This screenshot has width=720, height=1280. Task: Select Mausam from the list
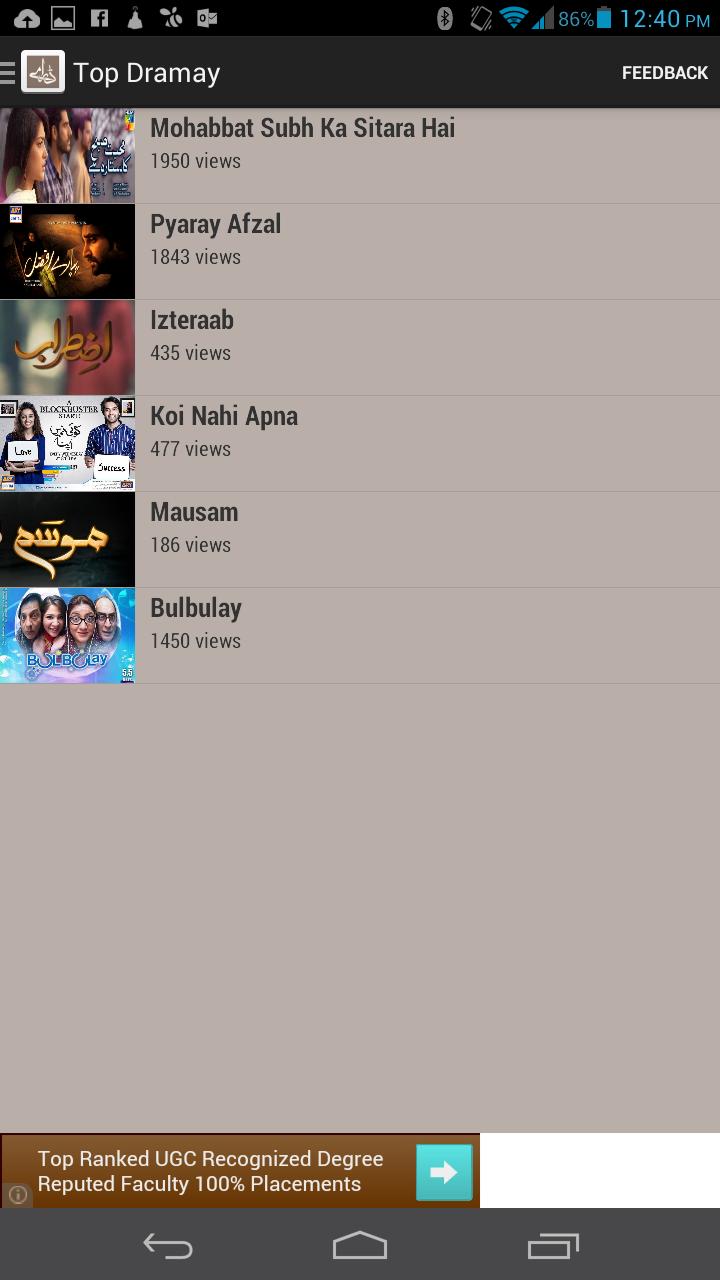[360, 539]
